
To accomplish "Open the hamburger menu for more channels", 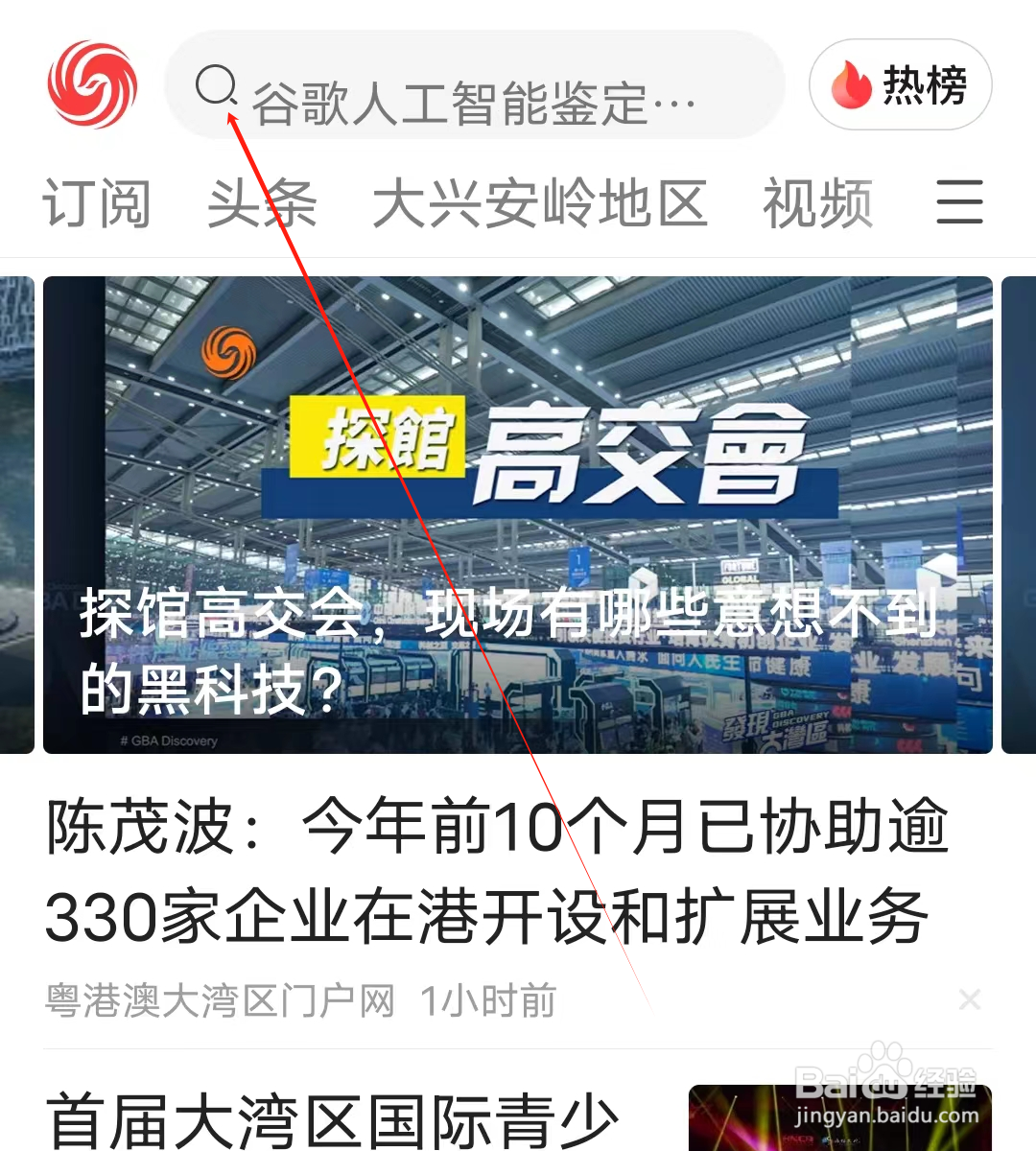I will coord(959,202).
